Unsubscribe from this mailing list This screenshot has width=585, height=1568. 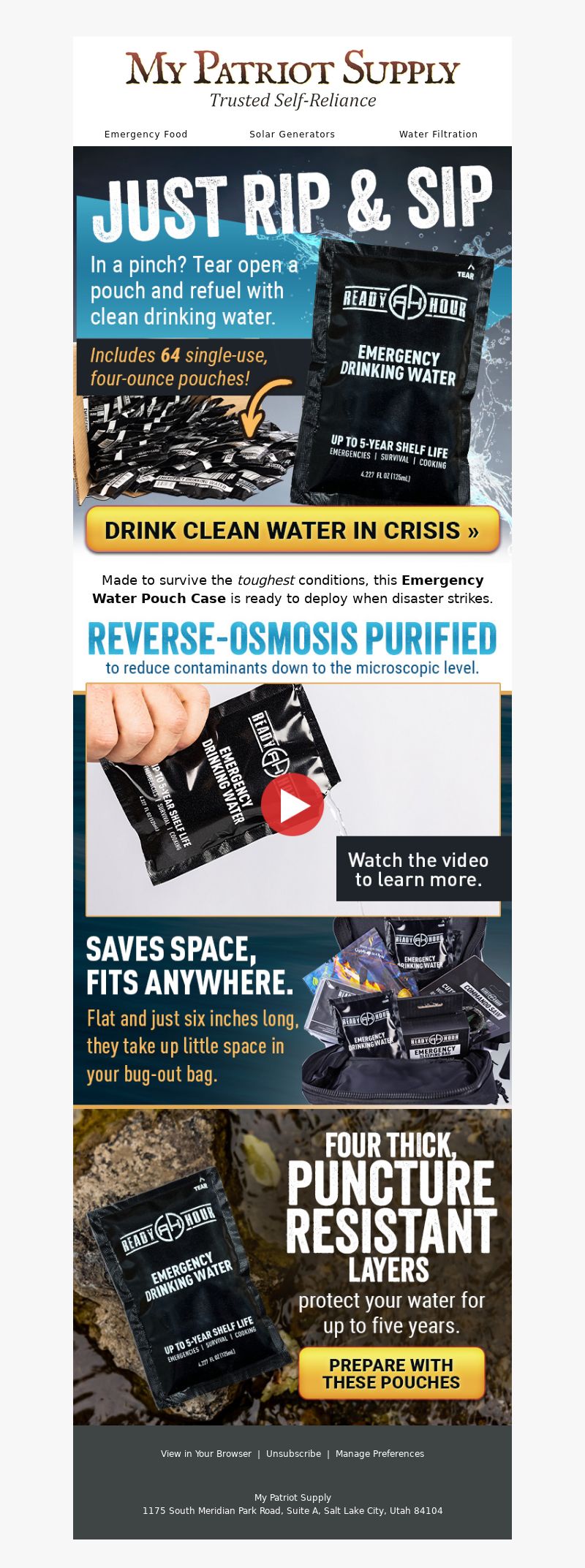293,1453
